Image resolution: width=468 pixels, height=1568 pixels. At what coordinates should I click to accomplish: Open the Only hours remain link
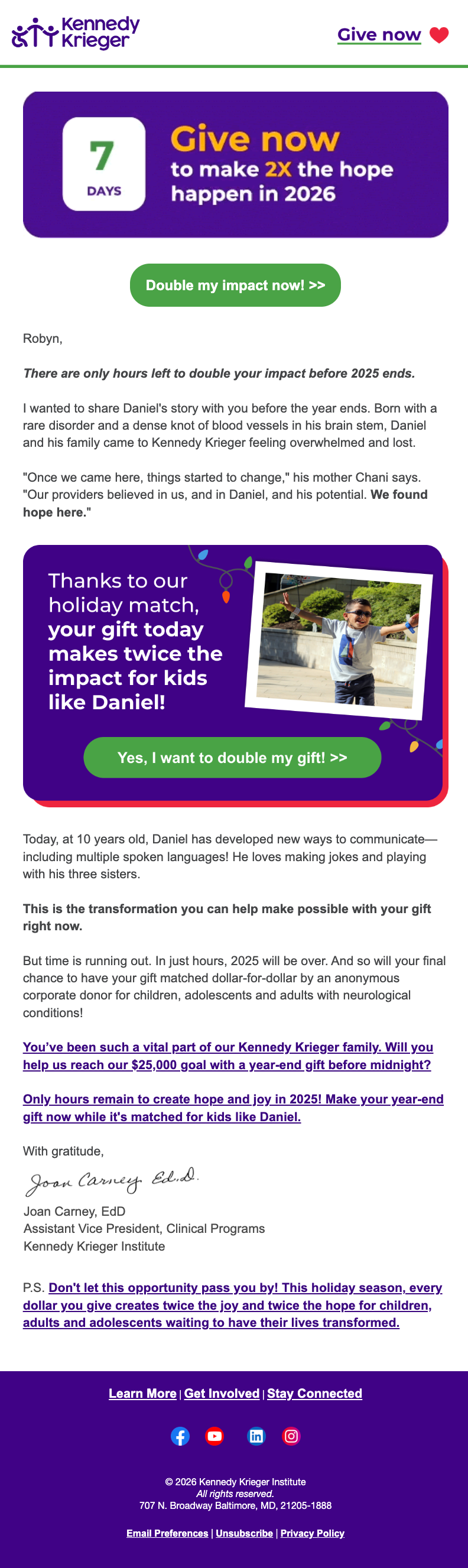point(233,1108)
